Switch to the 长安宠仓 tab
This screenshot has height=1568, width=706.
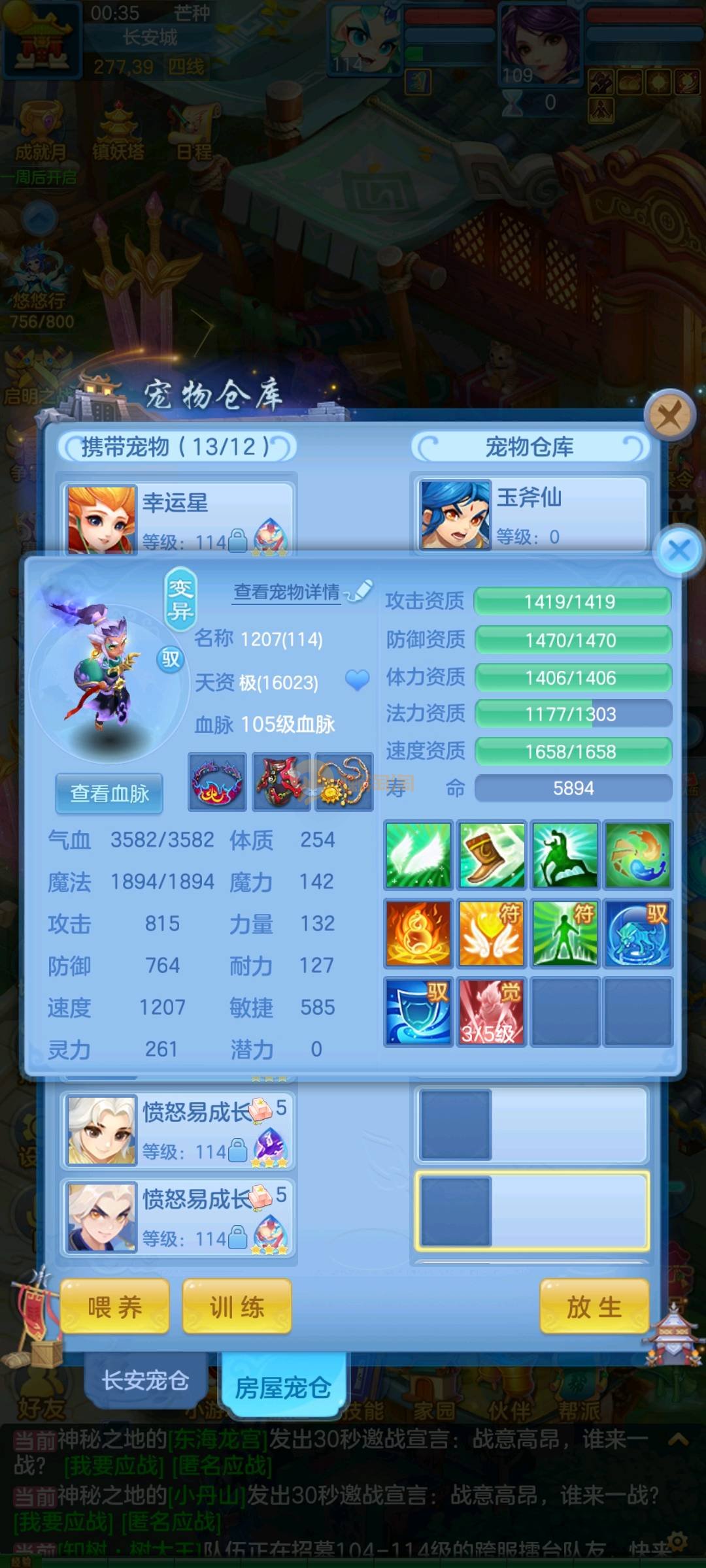(145, 1381)
